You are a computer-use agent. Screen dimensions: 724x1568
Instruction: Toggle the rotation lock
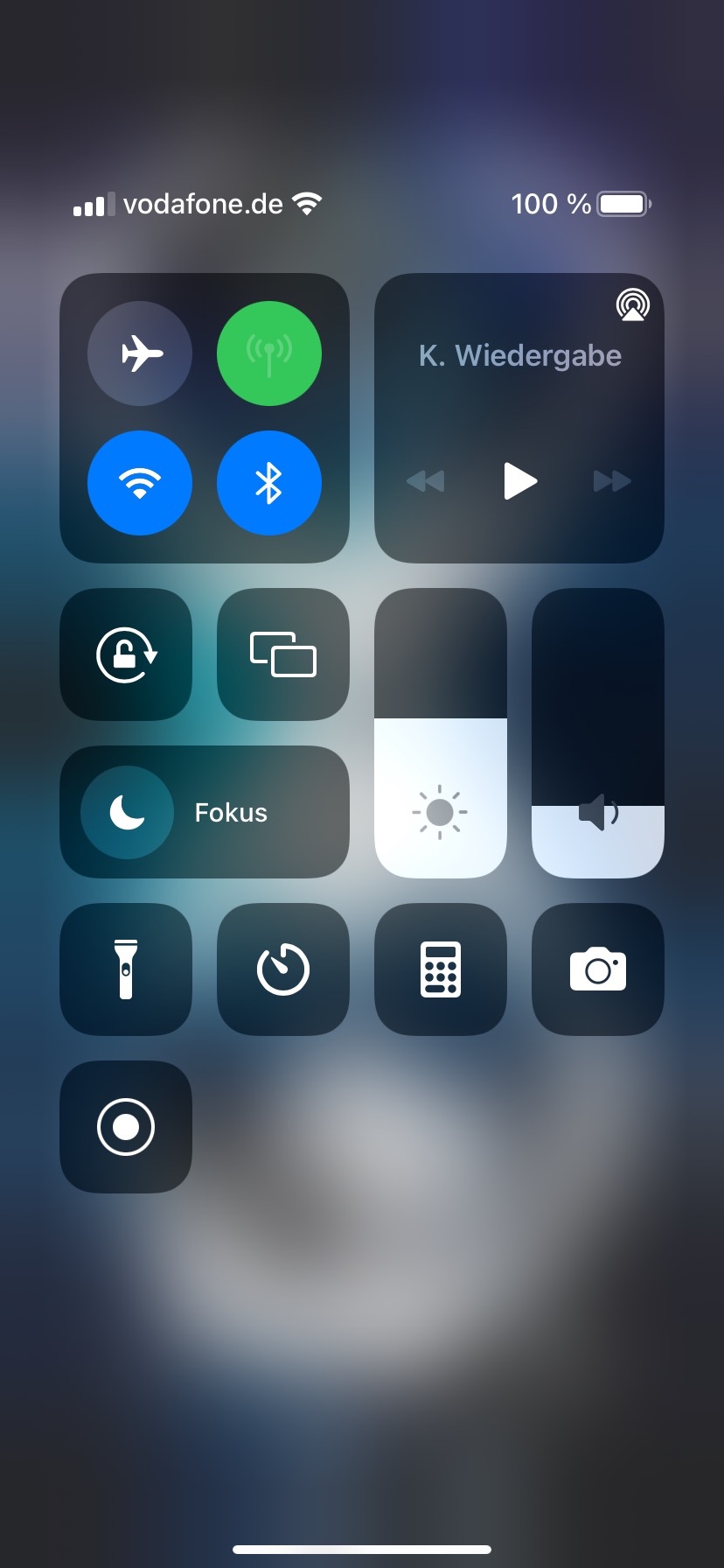click(126, 654)
